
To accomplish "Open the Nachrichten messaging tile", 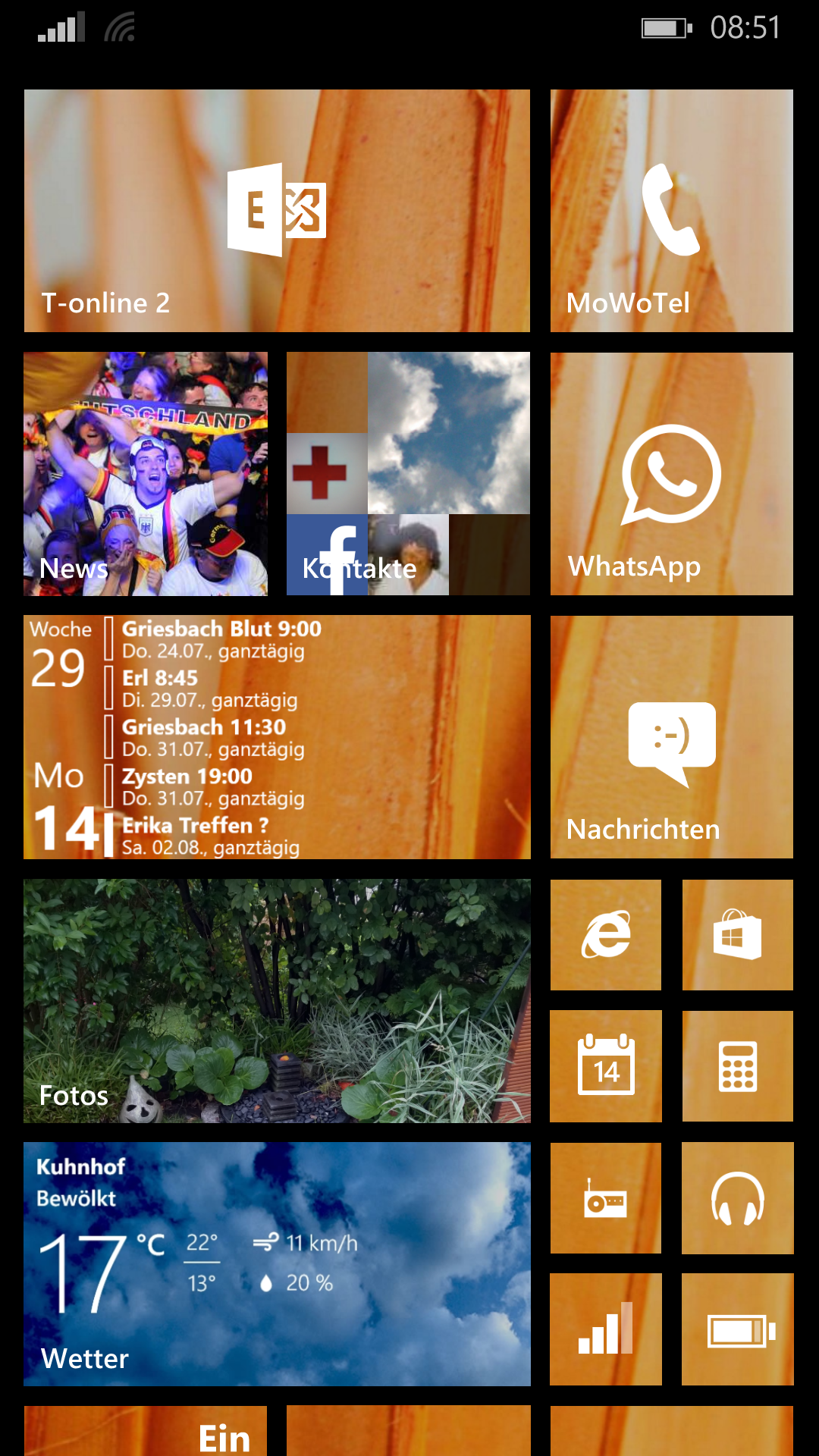I will point(672,737).
